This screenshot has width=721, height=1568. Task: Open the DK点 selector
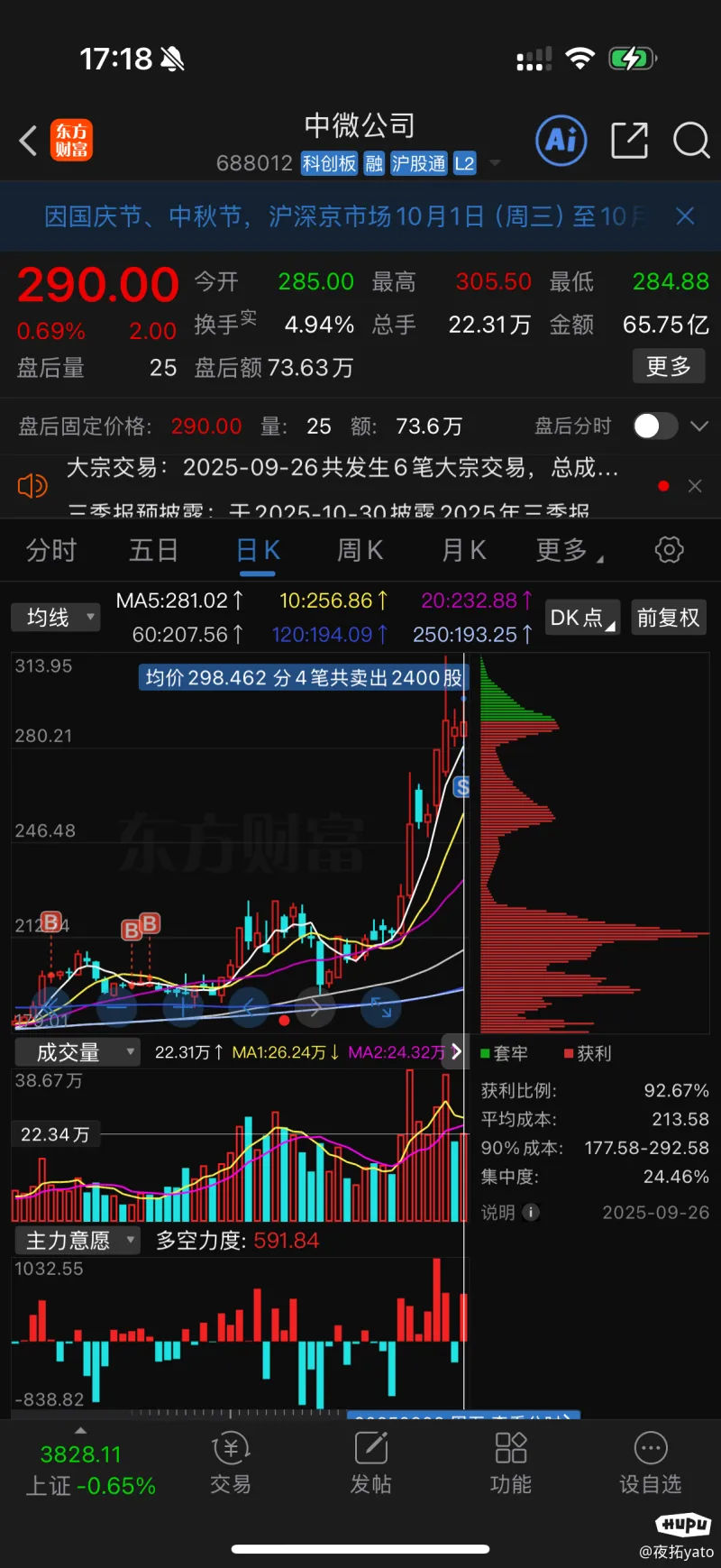(x=582, y=618)
